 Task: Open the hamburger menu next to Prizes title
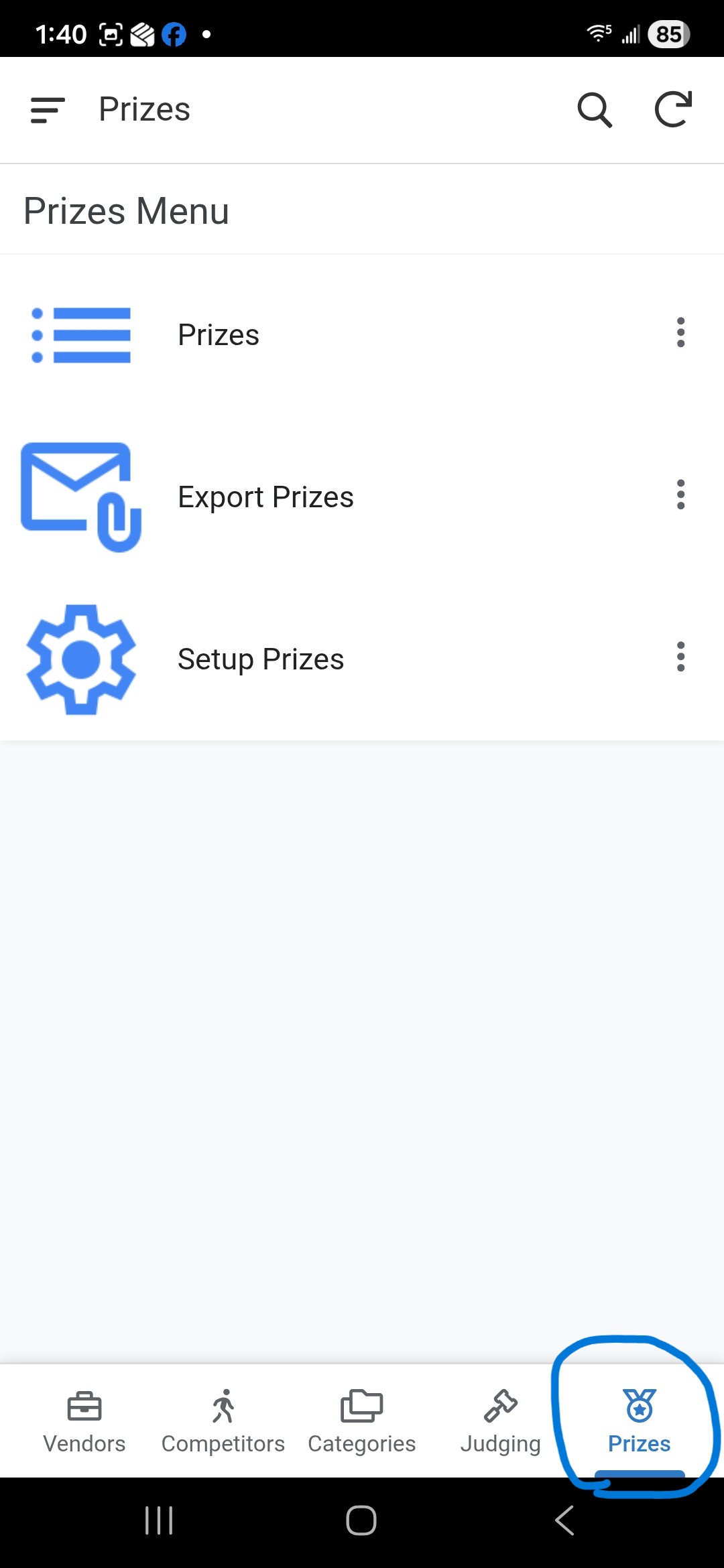tap(46, 110)
